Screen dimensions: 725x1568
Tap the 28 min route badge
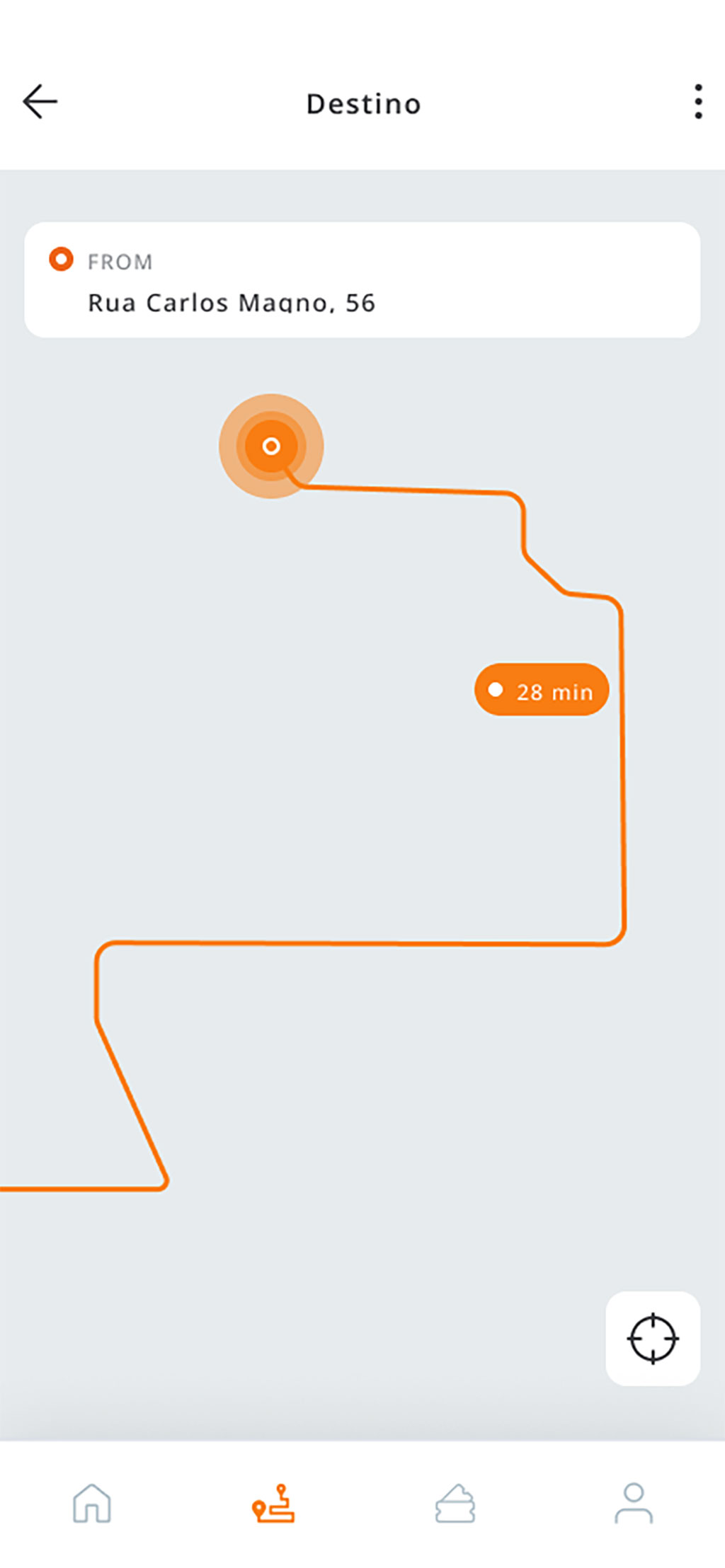(x=542, y=690)
